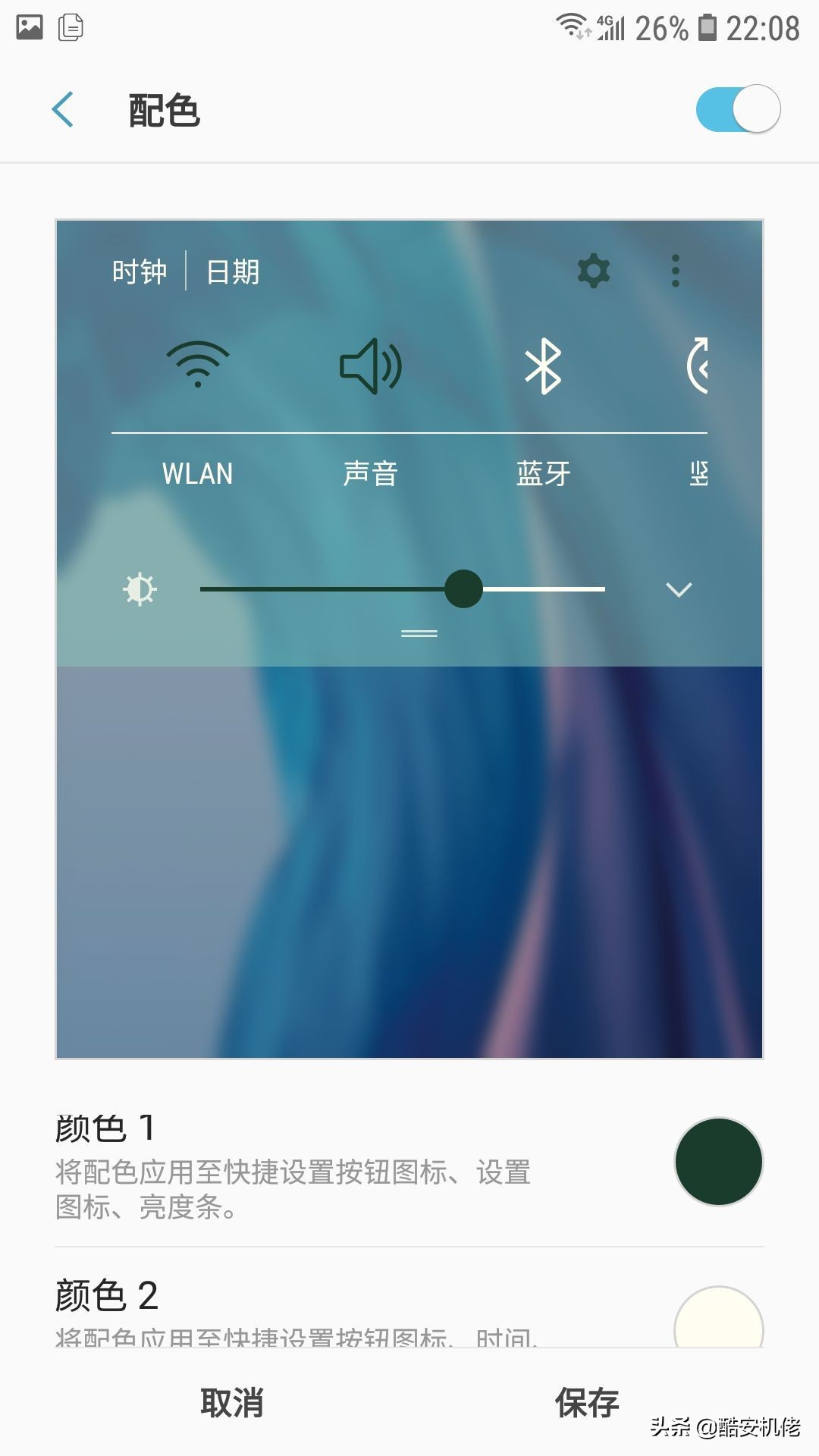Tap the back arrow beside 配色
The height and width of the screenshot is (1456, 819).
[62, 108]
